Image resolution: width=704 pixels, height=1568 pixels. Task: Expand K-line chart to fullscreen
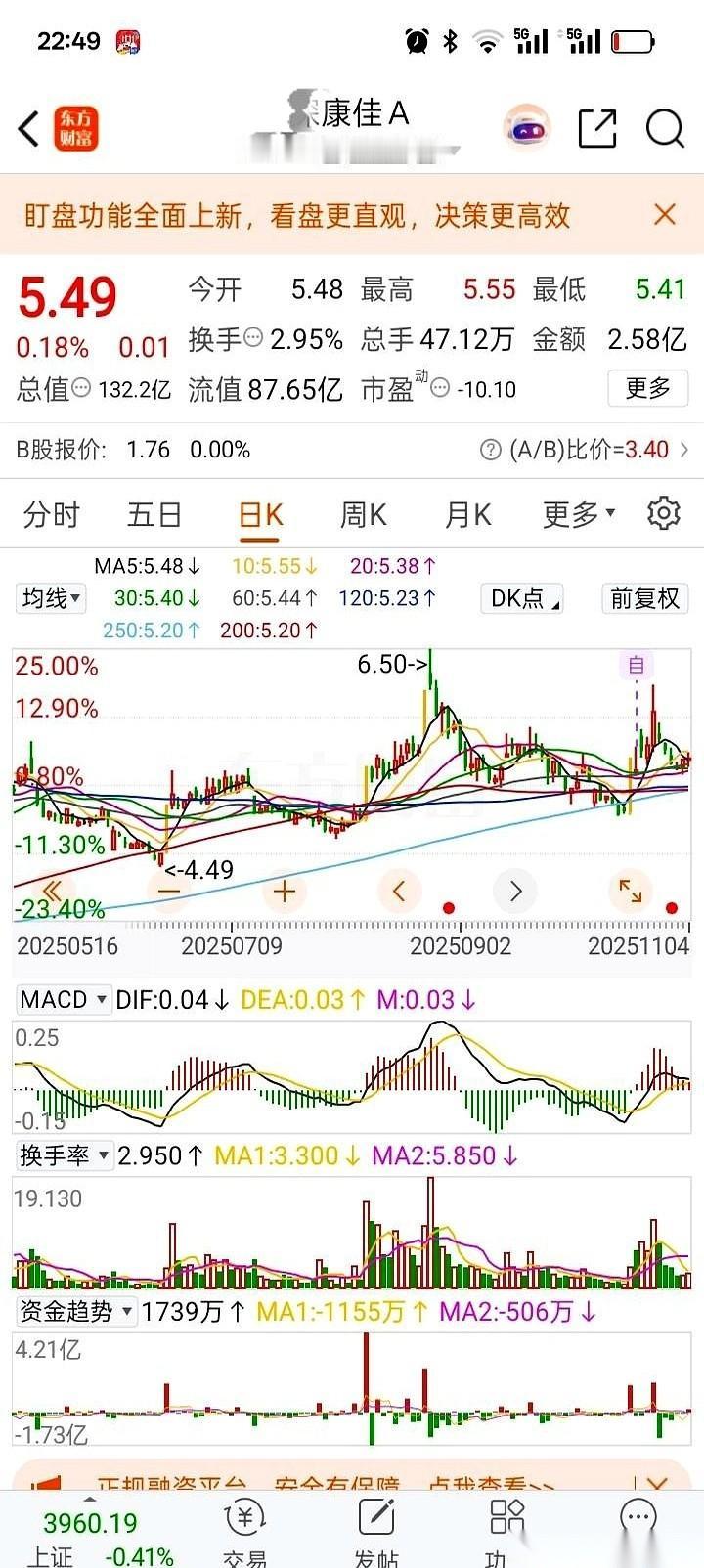[x=631, y=891]
